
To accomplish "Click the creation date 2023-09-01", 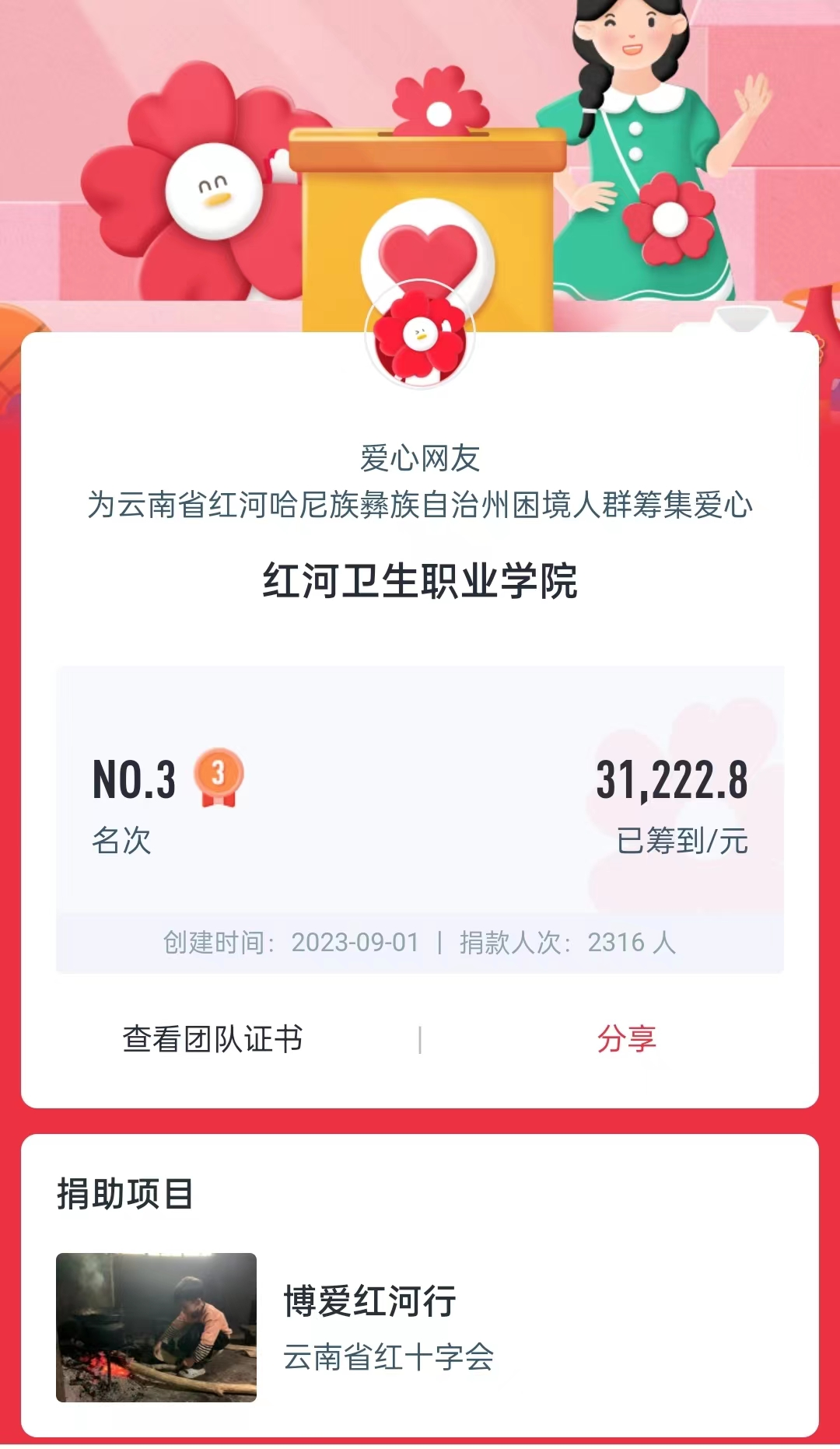I will tap(357, 943).
